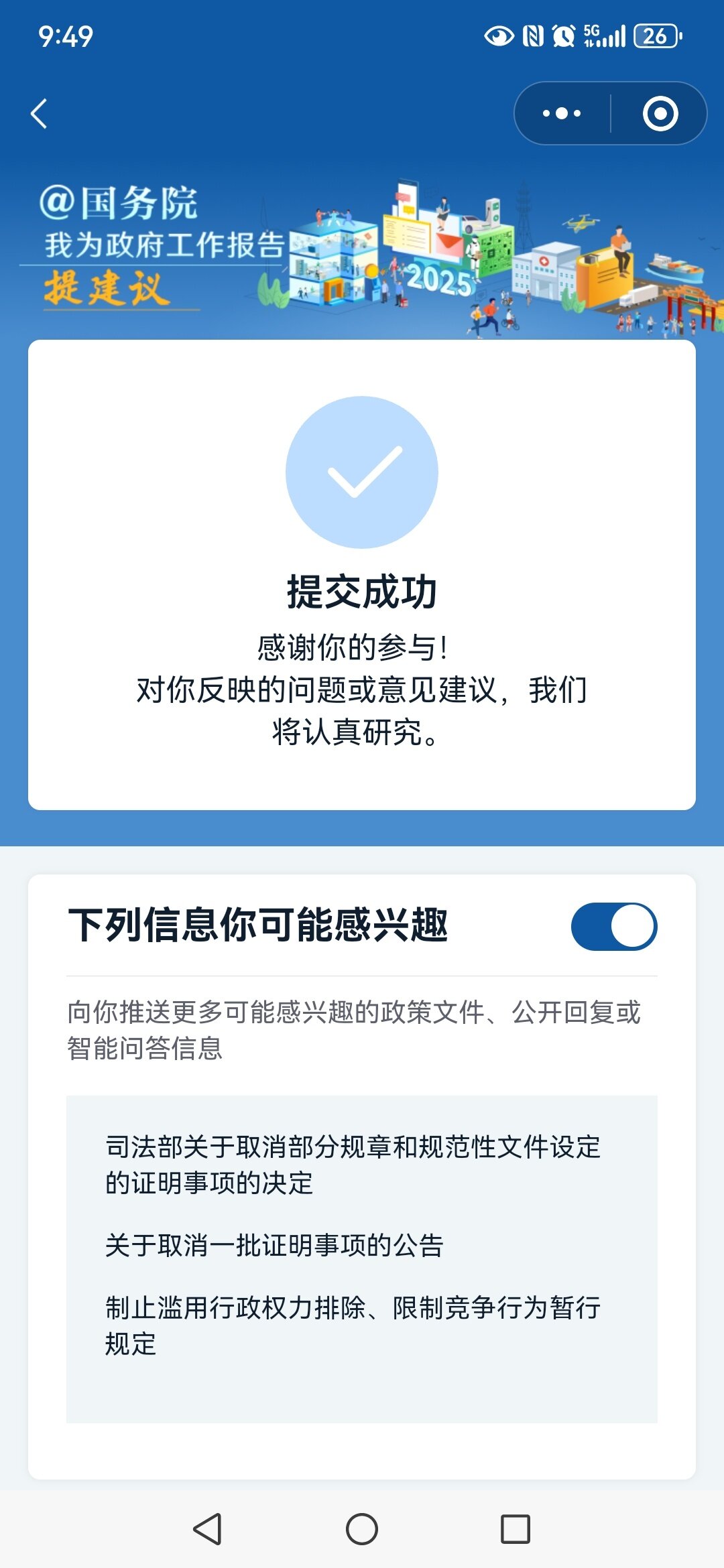Turn off the 下列信息你可能感兴趣 switch

613,926
